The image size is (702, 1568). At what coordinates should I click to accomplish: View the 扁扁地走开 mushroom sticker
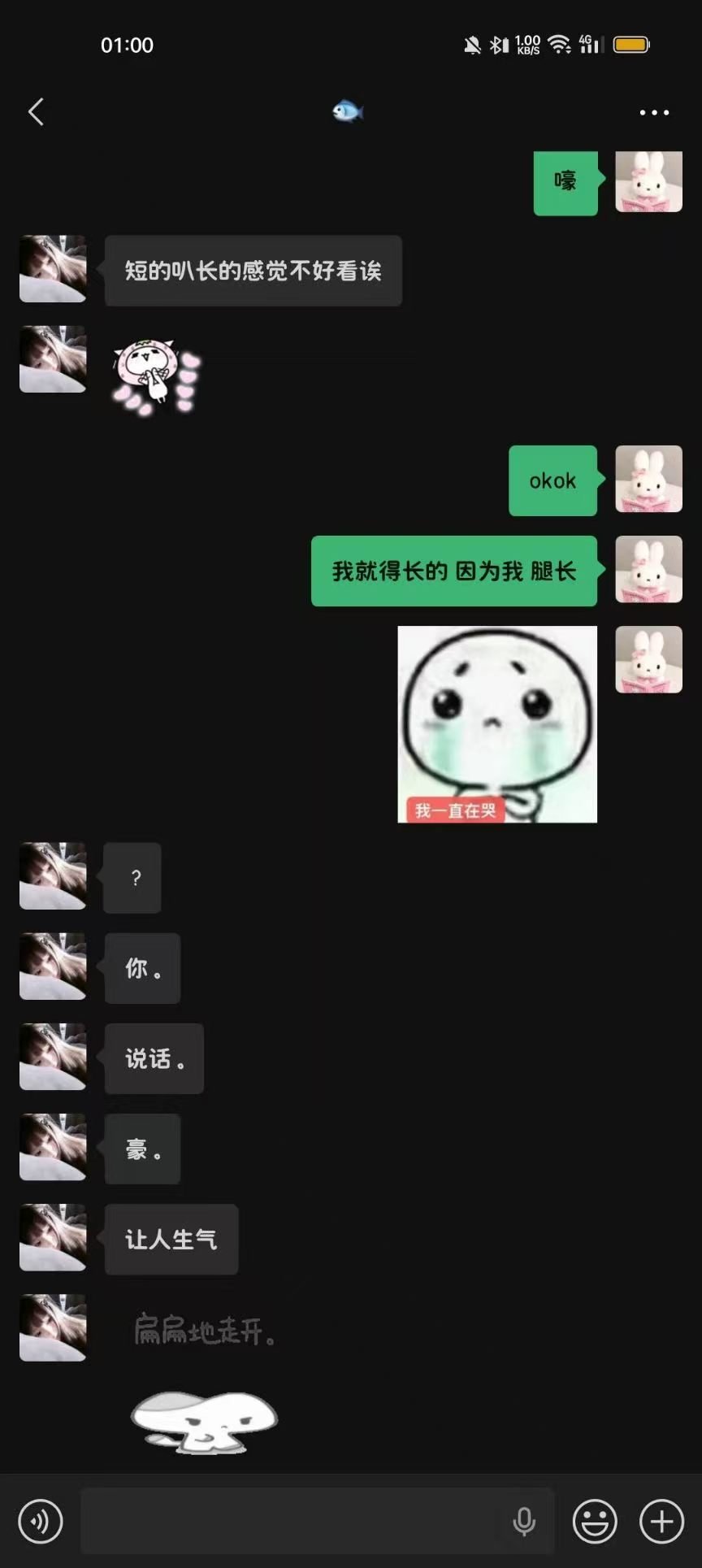click(203, 1382)
